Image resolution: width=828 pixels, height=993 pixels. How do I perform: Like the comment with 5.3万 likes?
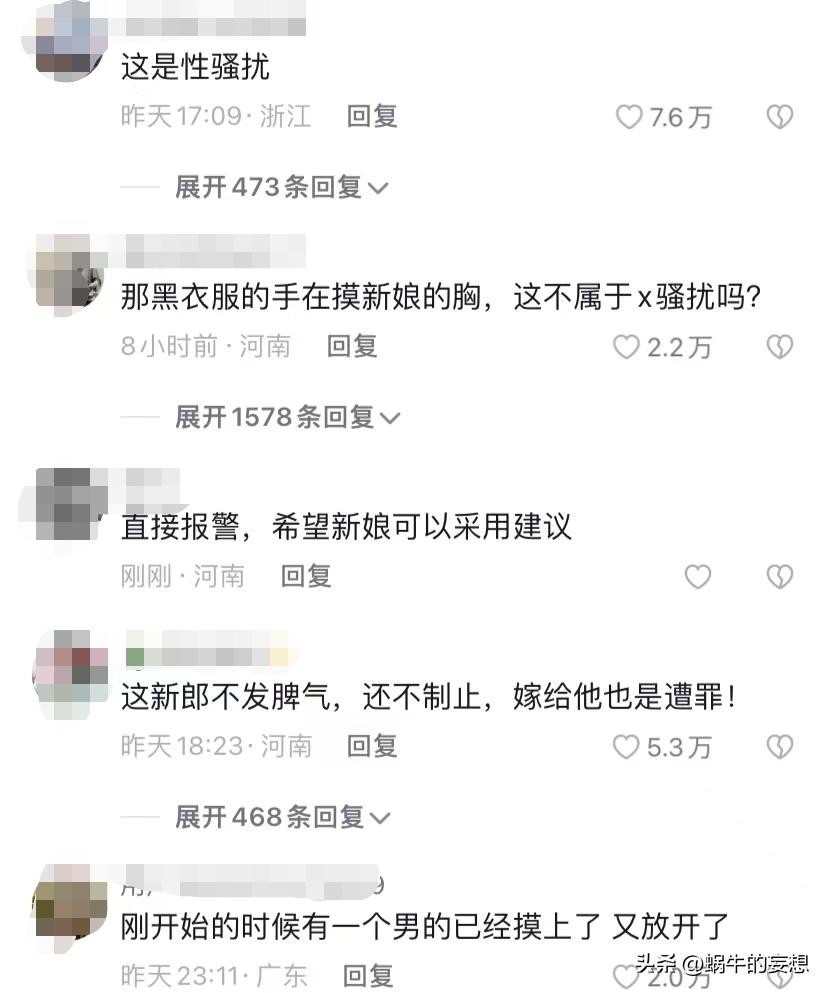[626, 747]
